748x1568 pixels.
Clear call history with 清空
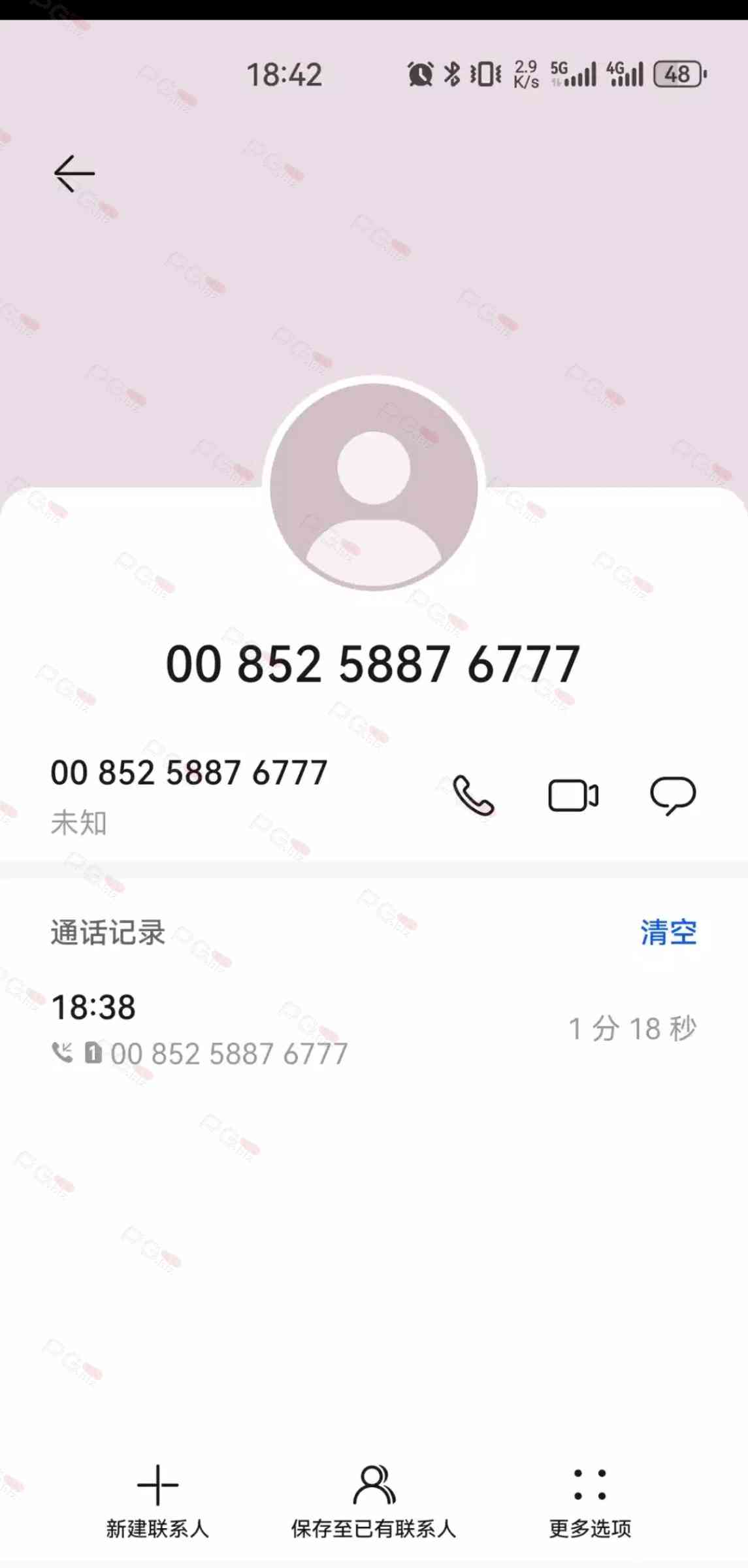(668, 932)
